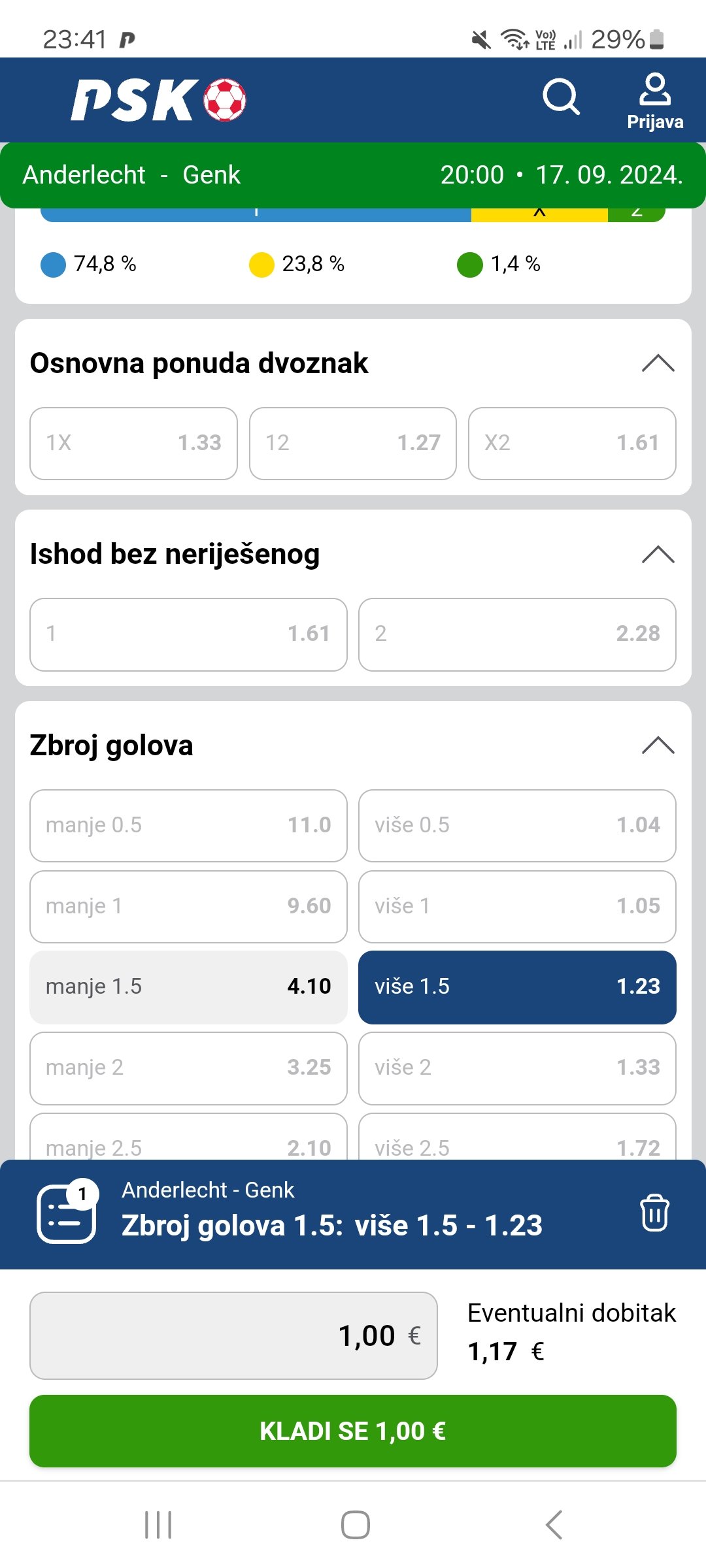Delete the bet with trash icon
The width and height of the screenshot is (706, 1568).
[x=654, y=1213]
